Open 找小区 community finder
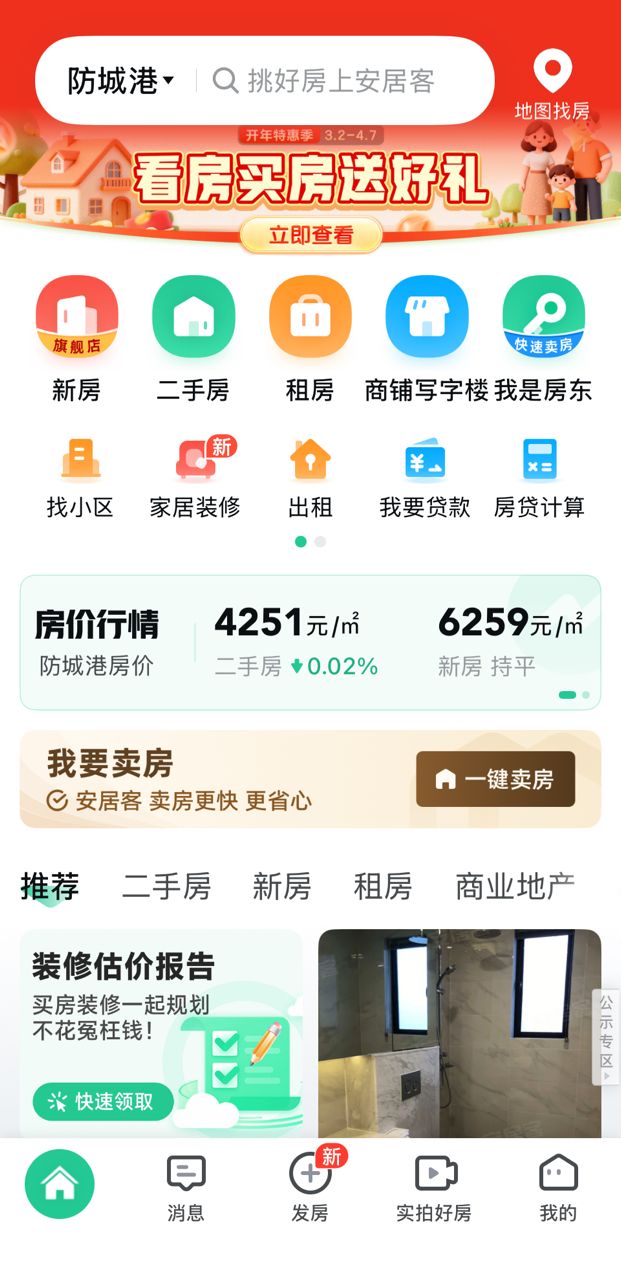This screenshot has width=621, height=1280. pos(80,478)
